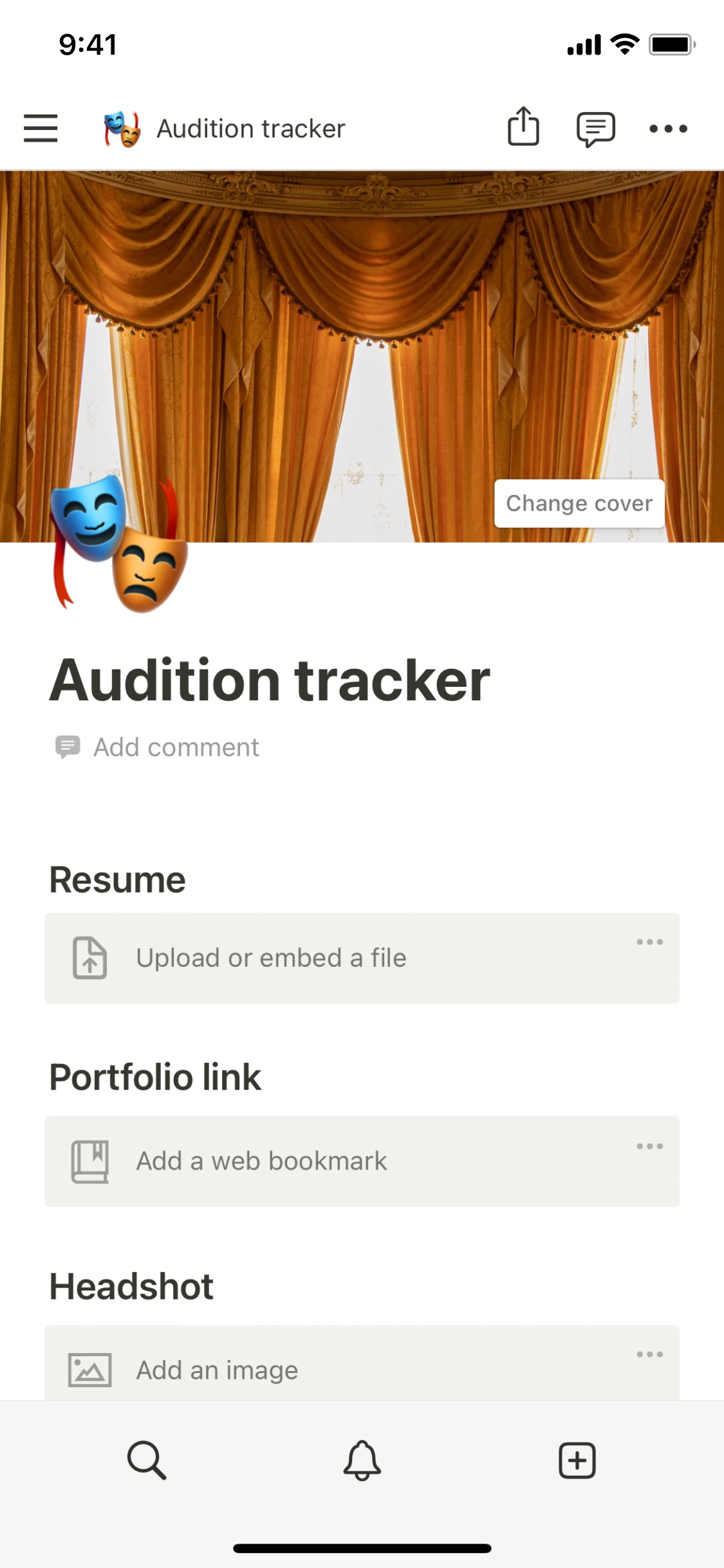Open options for the Resume file block
The image size is (724, 1568).
click(649, 942)
